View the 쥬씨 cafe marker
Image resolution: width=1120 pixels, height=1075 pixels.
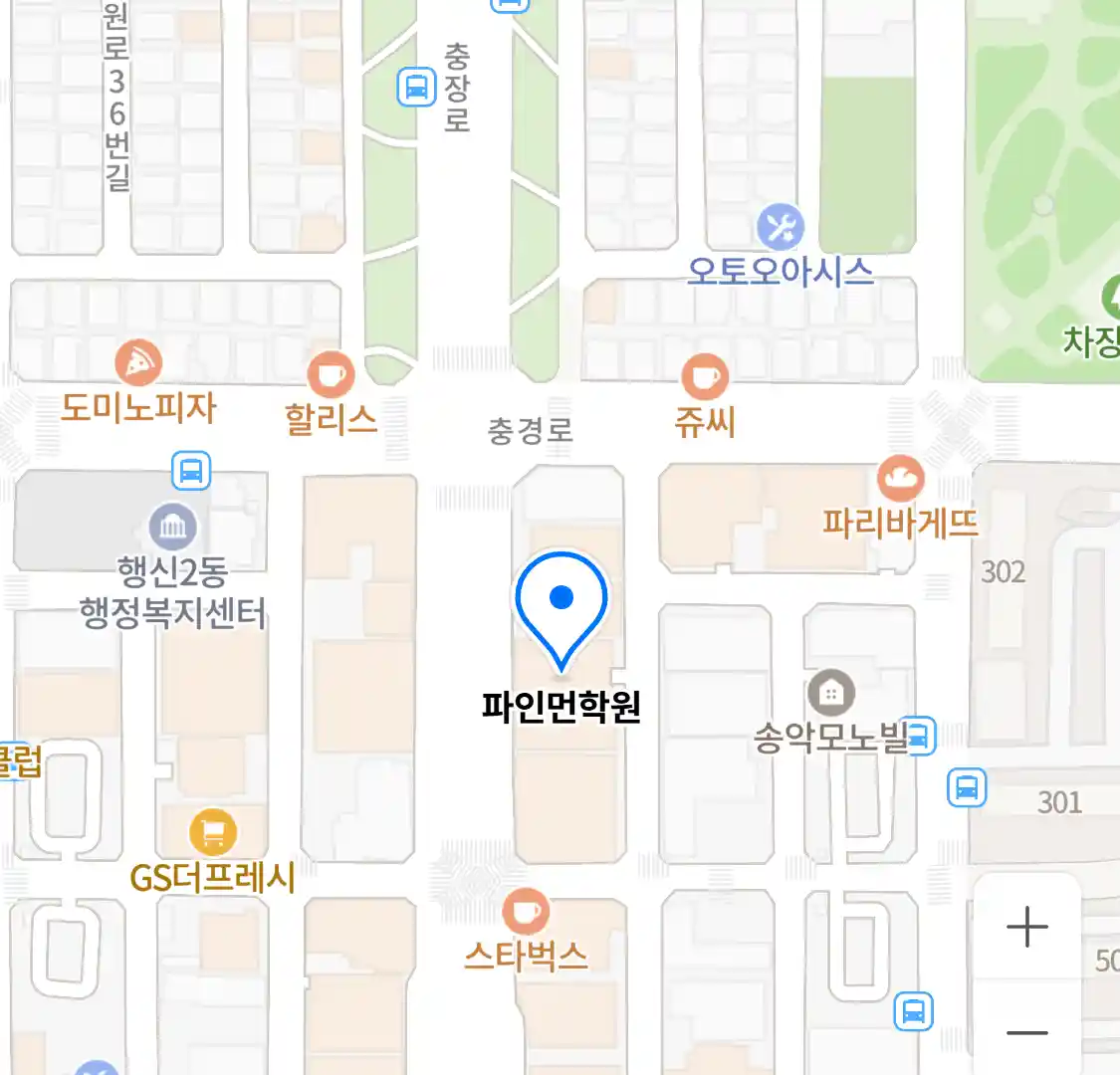pos(704,378)
